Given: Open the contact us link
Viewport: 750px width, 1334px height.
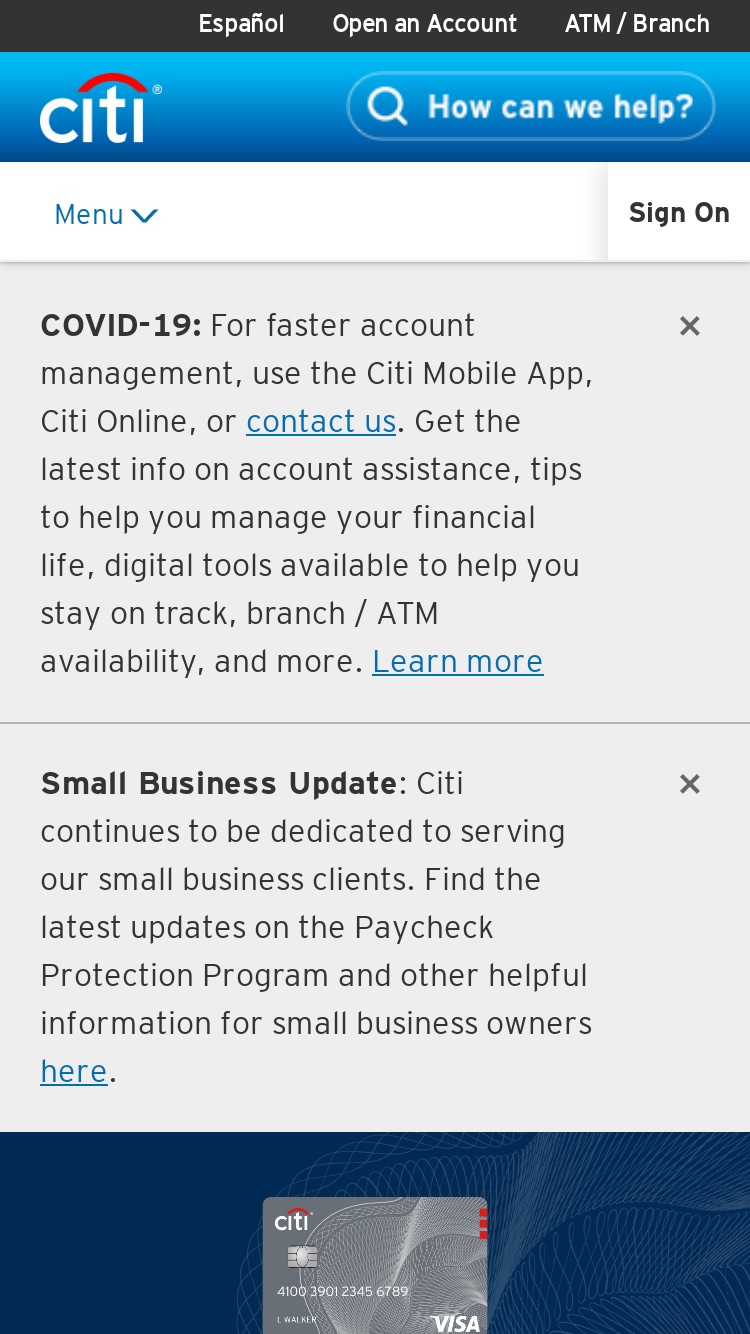Looking at the screenshot, I should click(x=321, y=422).
